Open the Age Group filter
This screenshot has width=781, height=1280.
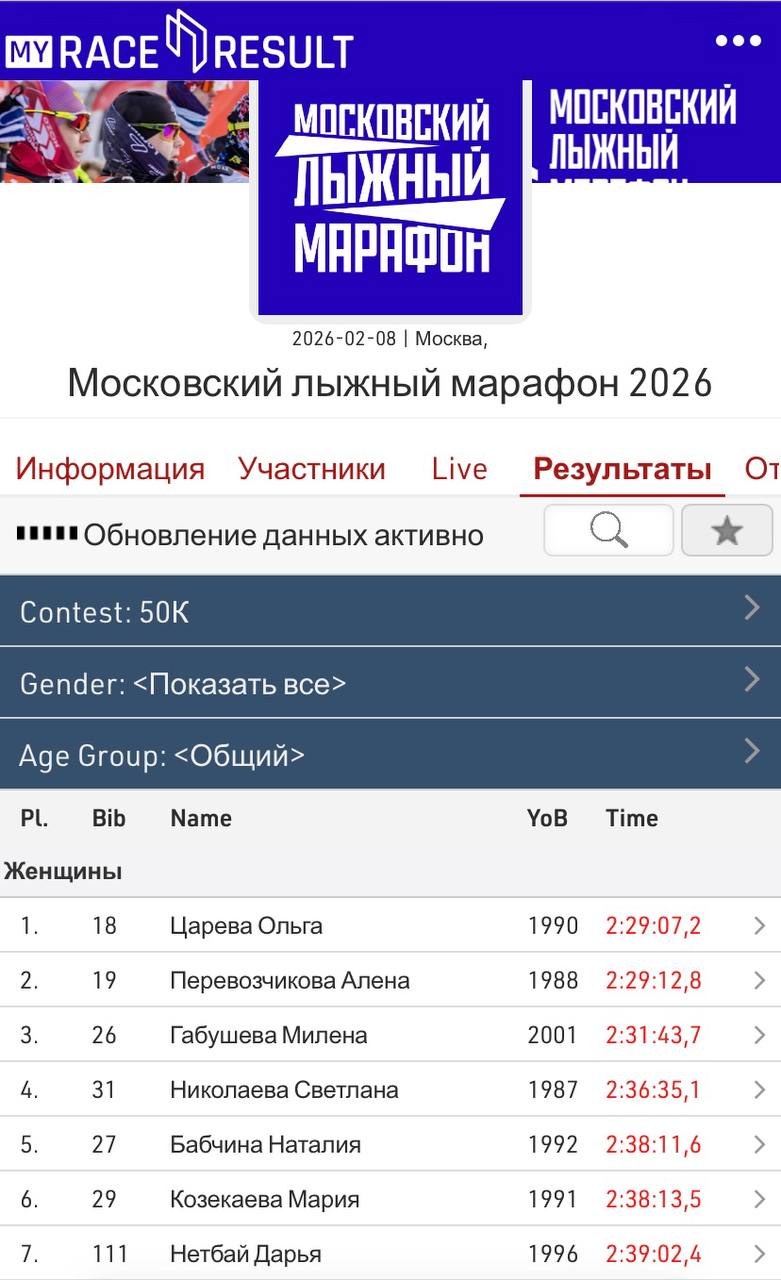coord(390,754)
